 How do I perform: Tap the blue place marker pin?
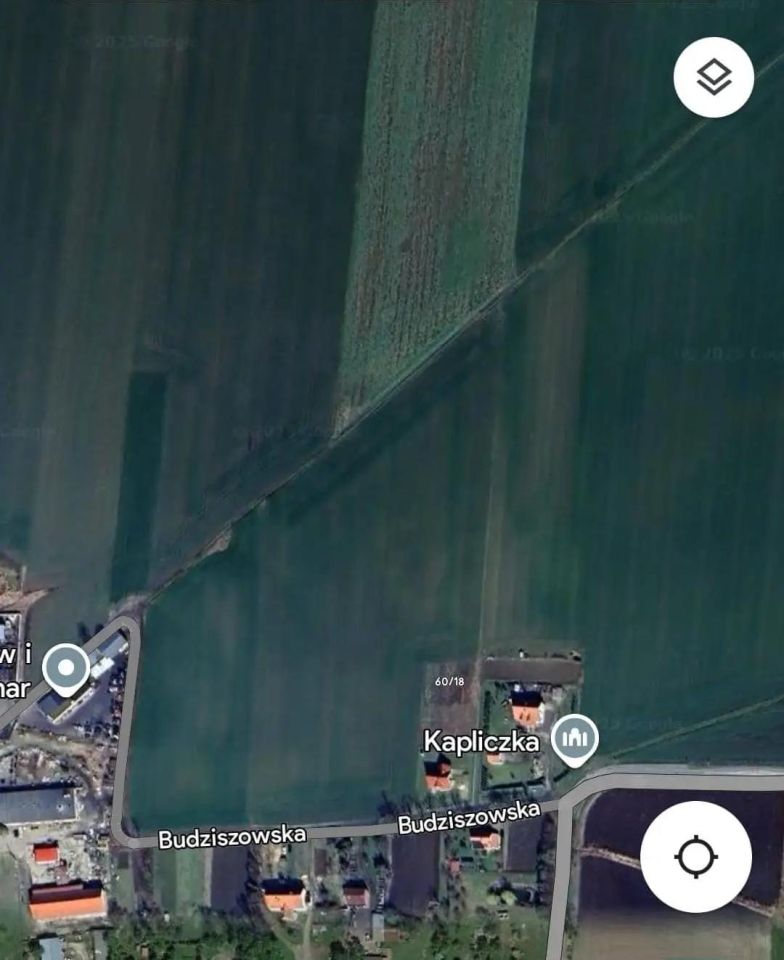coord(68,663)
